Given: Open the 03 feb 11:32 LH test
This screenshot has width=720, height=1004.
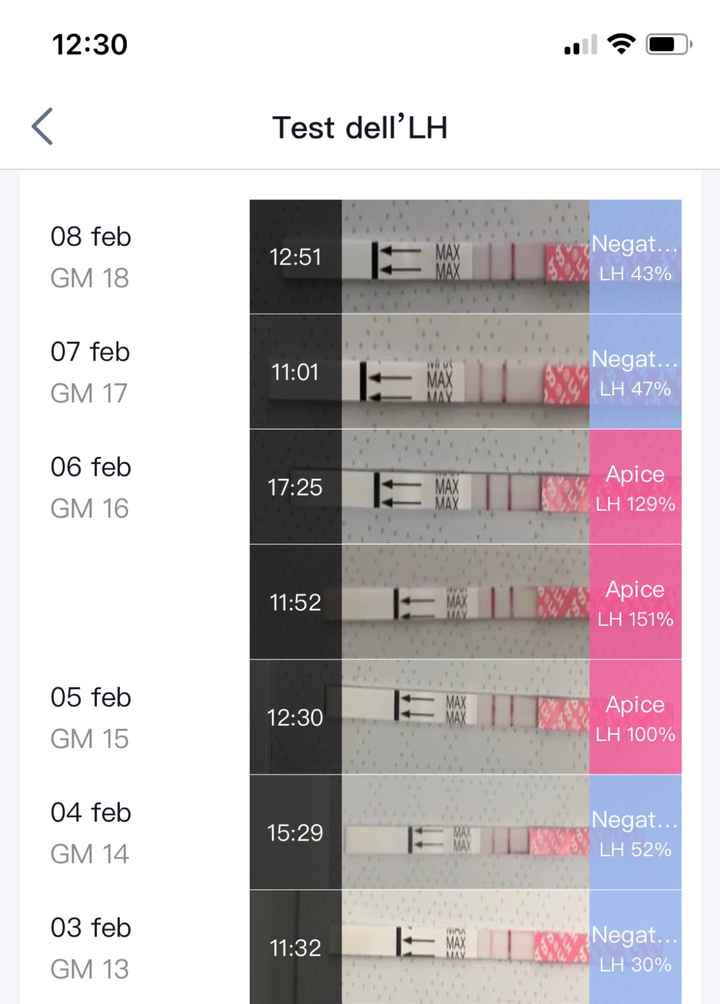Looking at the screenshot, I should click(x=465, y=946).
